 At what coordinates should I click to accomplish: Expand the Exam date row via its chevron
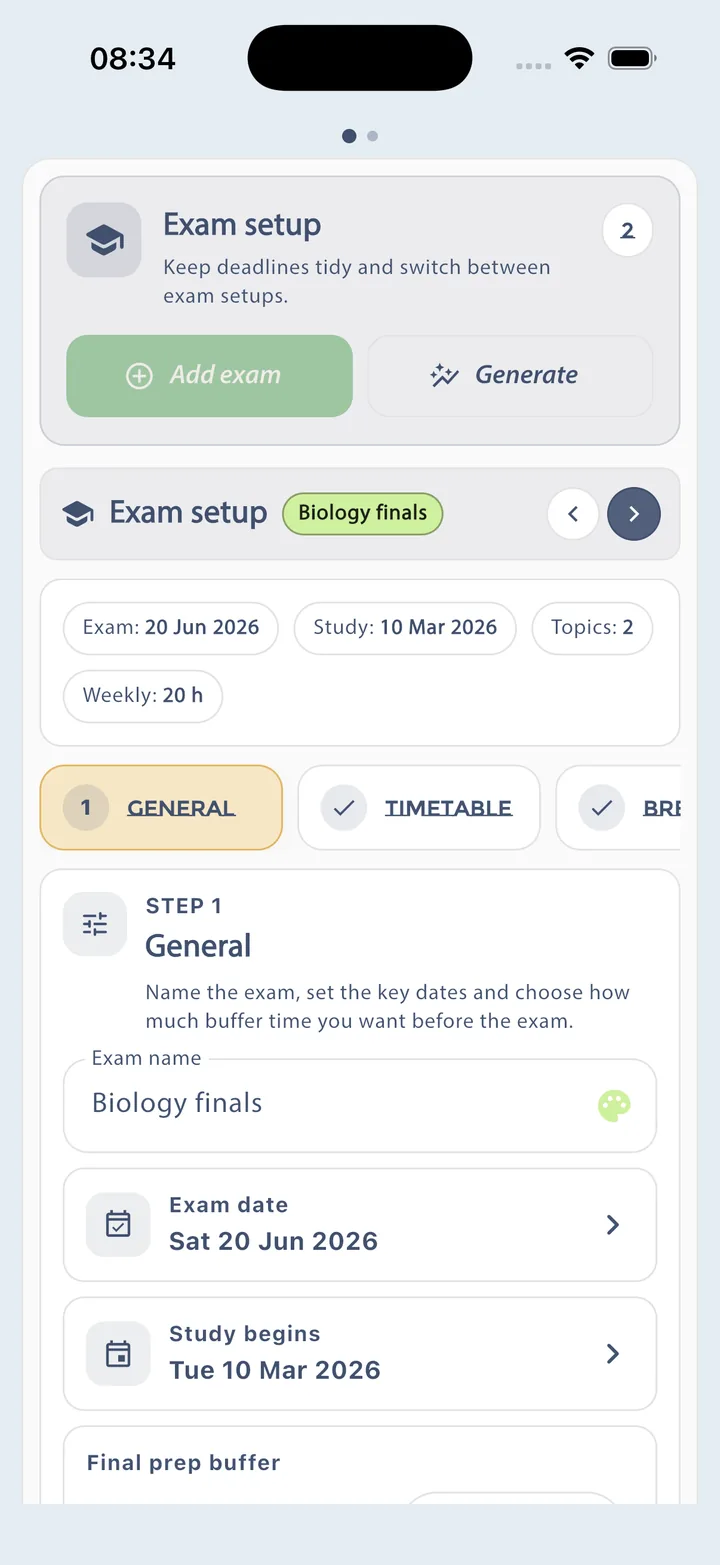[x=613, y=1224]
